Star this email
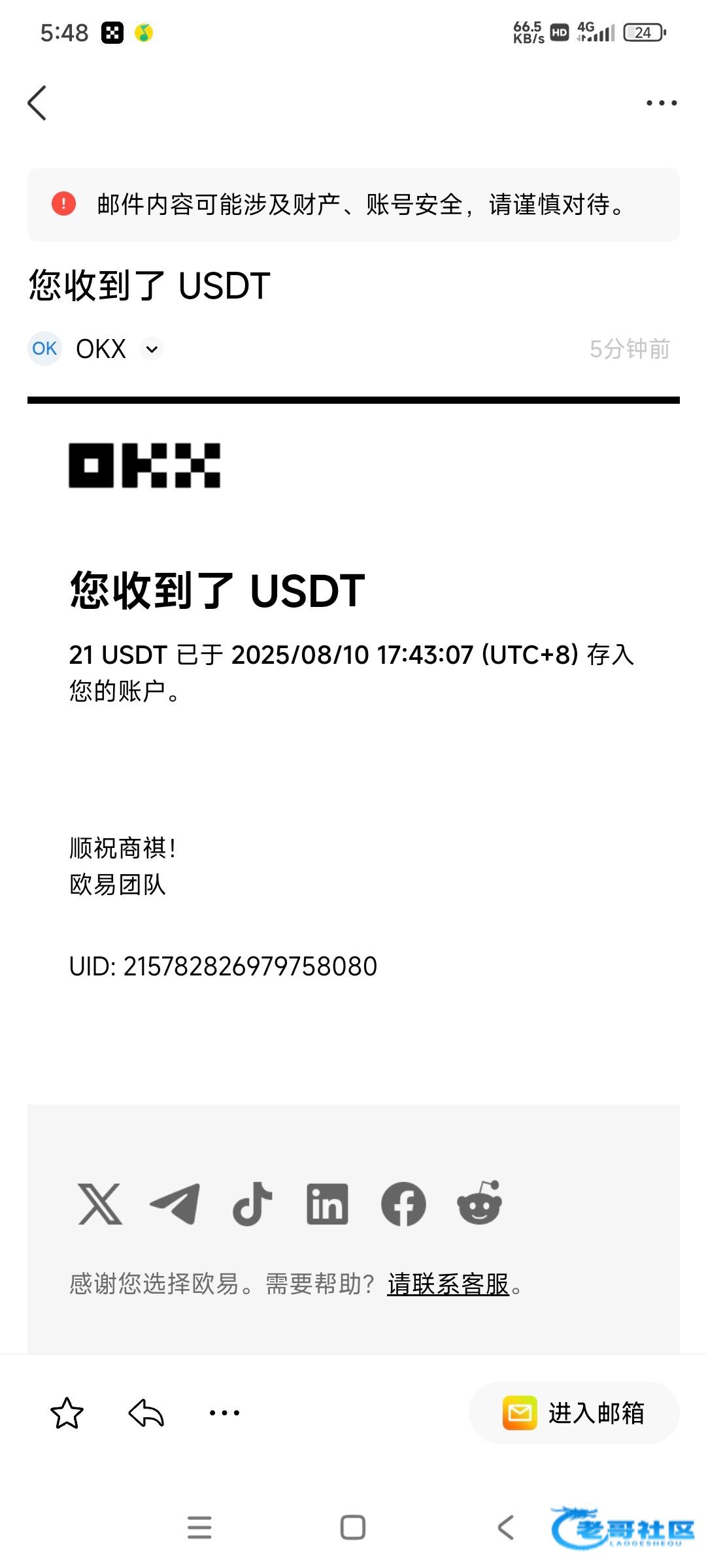706x1568 pixels. pyautogui.click(x=67, y=1413)
